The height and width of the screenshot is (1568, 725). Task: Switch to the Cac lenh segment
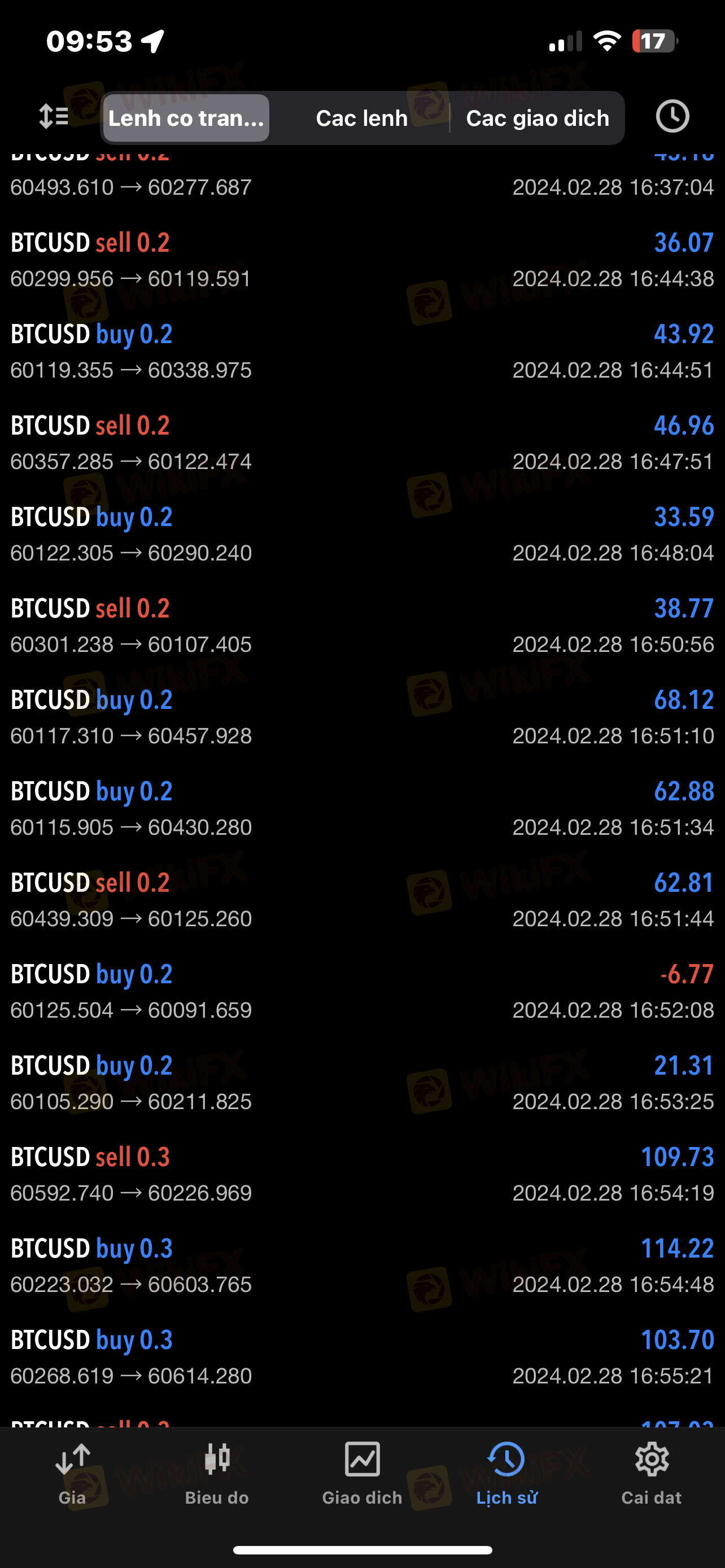361,118
